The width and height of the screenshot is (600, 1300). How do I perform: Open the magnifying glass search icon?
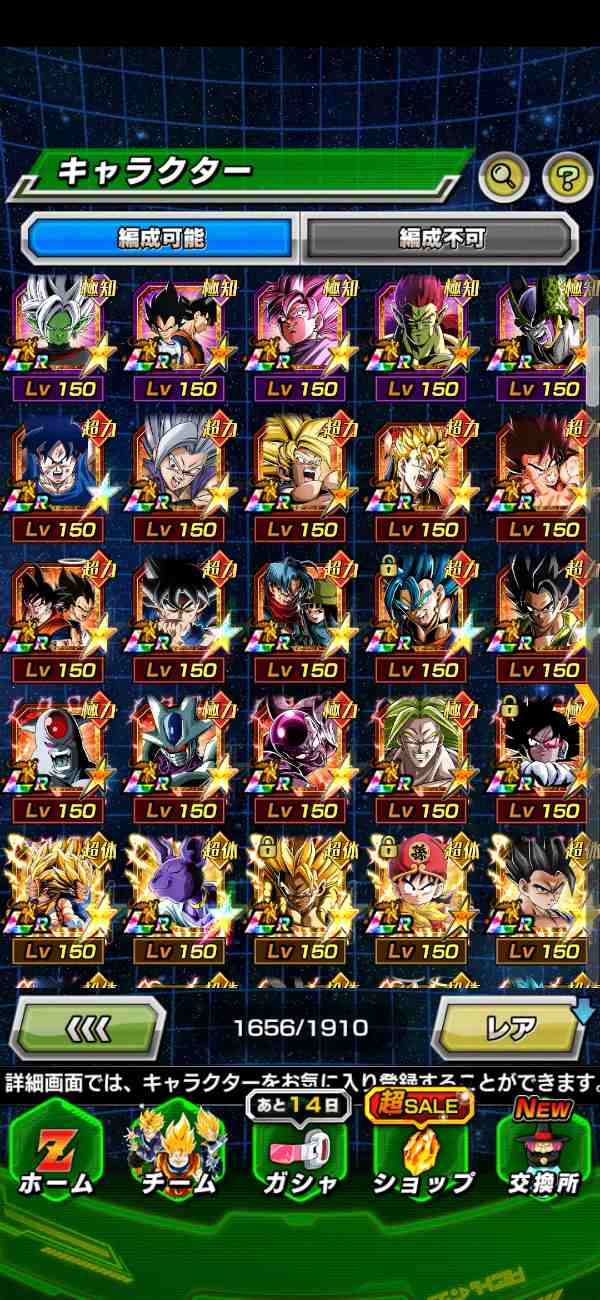504,178
